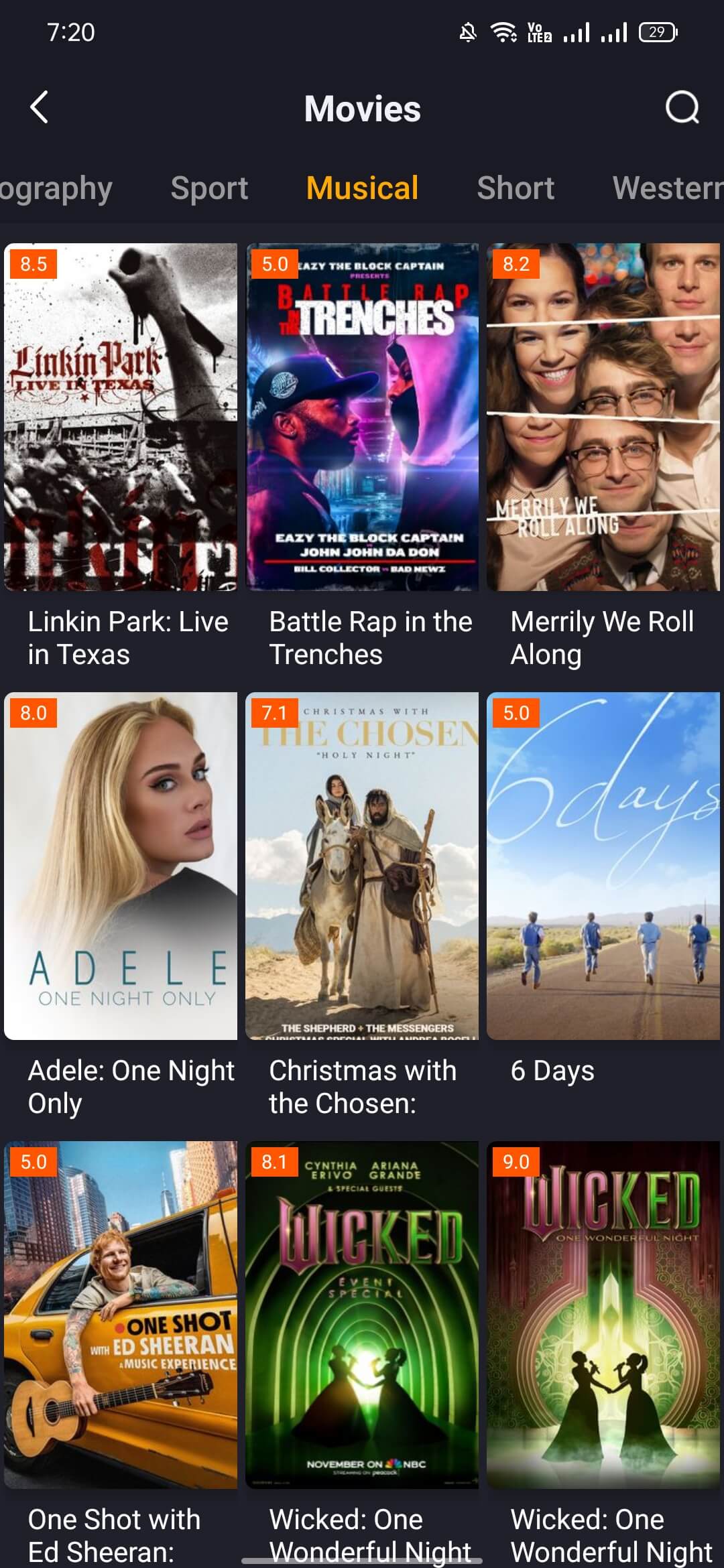This screenshot has height=1568, width=724.
Task: Open Wicked: One Wonderful Night rated 9.0
Action: tap(603, 1315)
